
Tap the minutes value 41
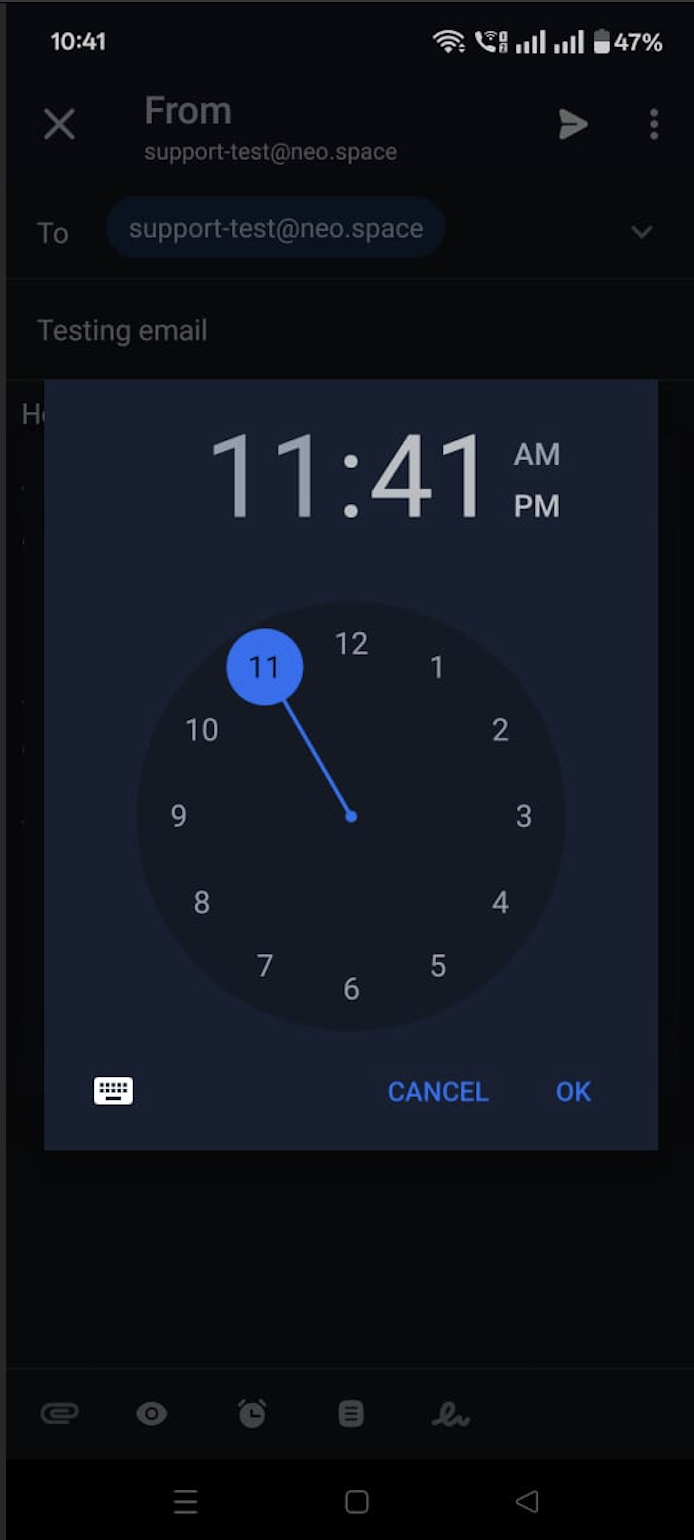coord(428,478)
